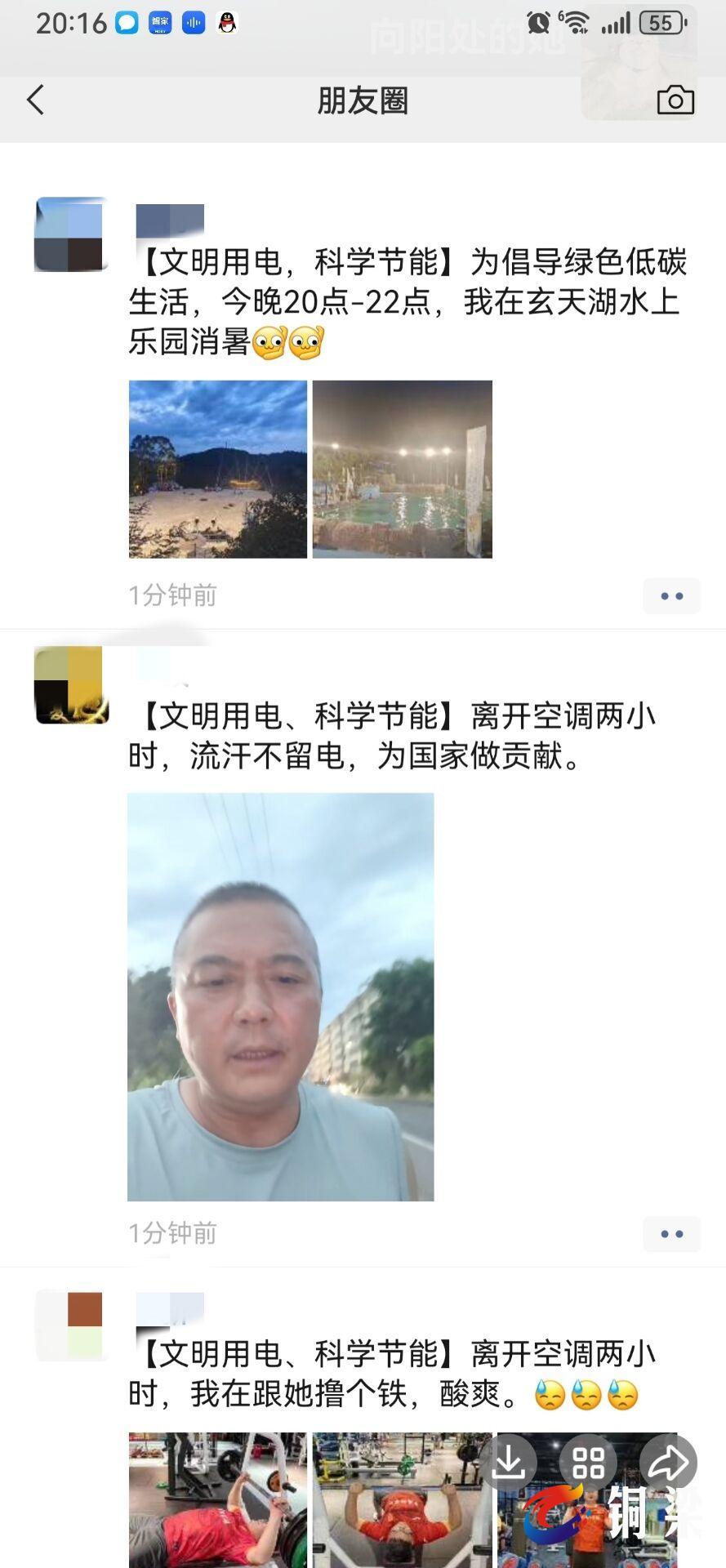Open the comment menu under the selfie post
The image size is (726, 1568).
pos(671,1234)
